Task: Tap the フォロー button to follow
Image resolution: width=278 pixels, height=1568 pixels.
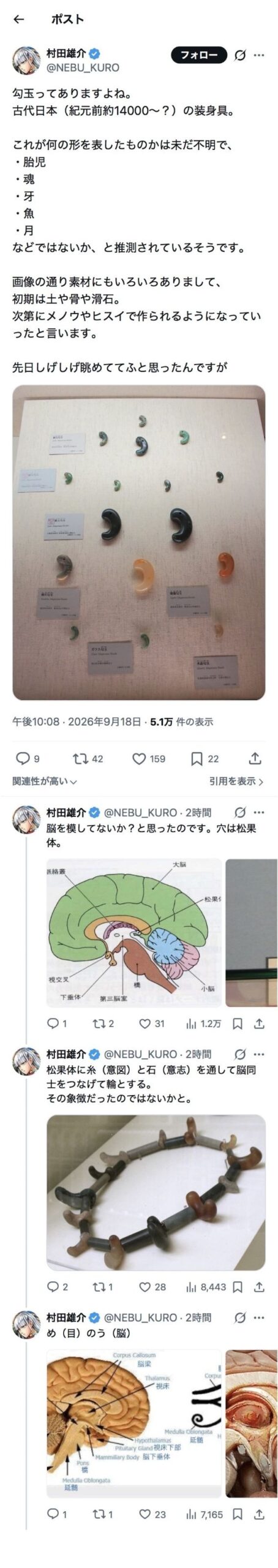Action: [x=199, y=55]
